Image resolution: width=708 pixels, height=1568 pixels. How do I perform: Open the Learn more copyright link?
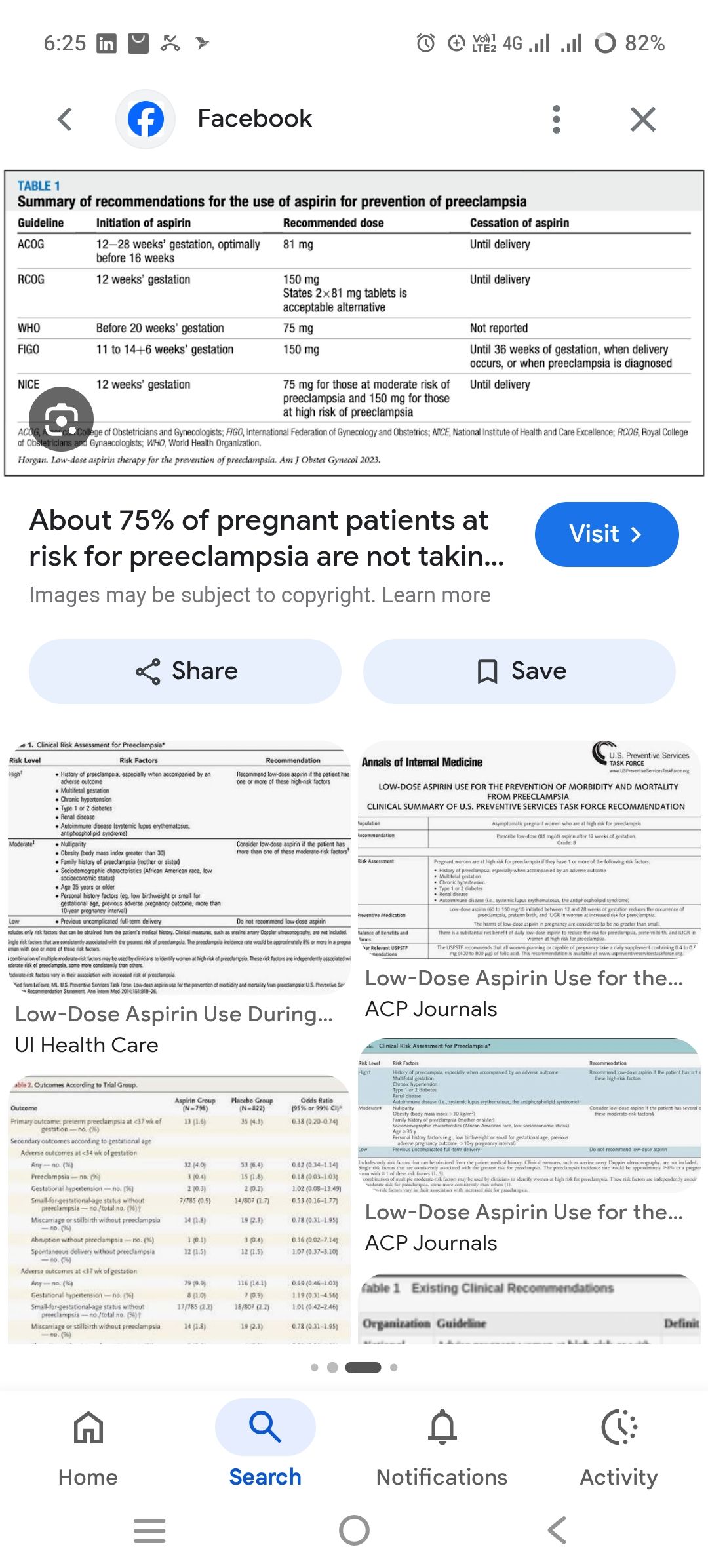[436, 595]
